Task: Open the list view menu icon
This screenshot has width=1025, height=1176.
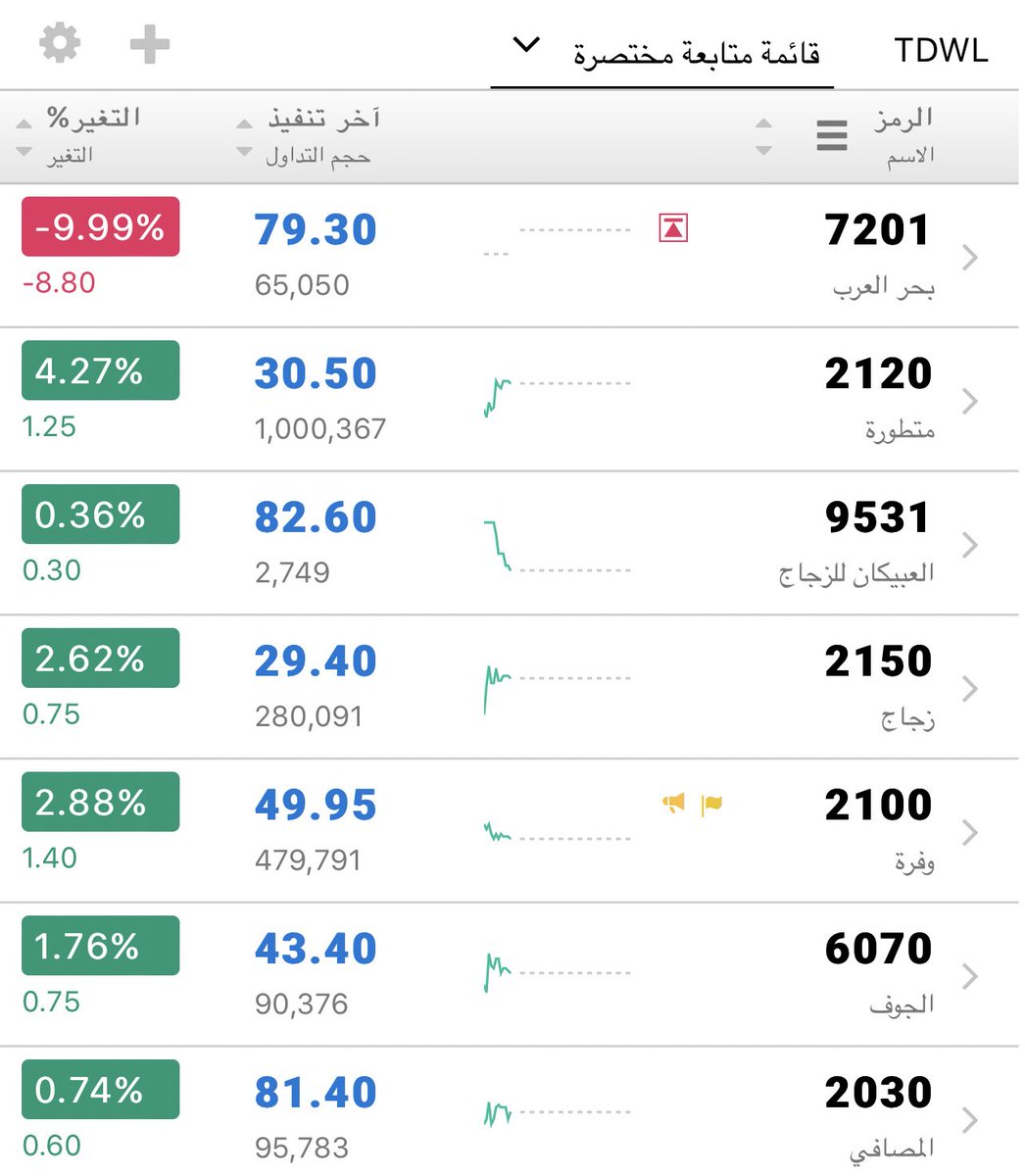Action: 831,135
